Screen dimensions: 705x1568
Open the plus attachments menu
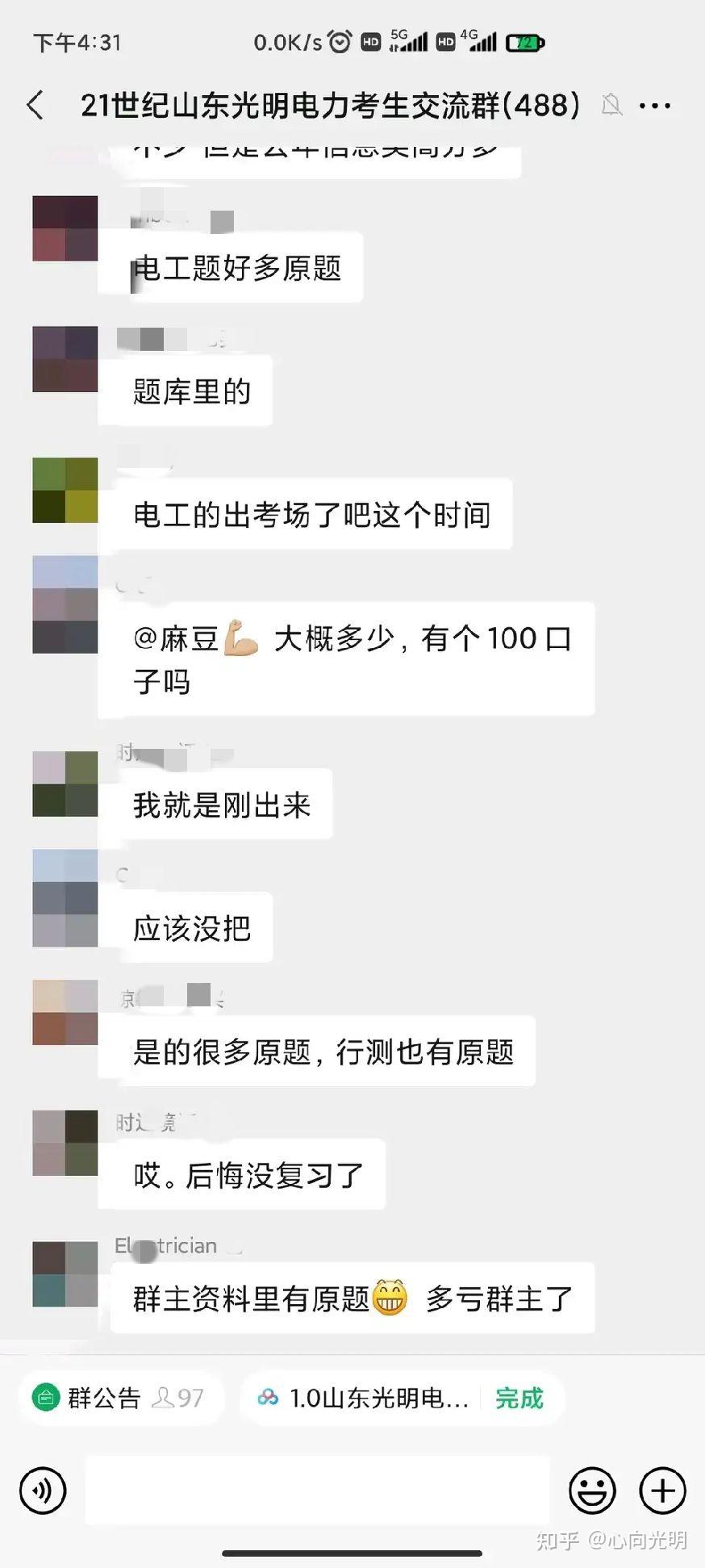662,1490
